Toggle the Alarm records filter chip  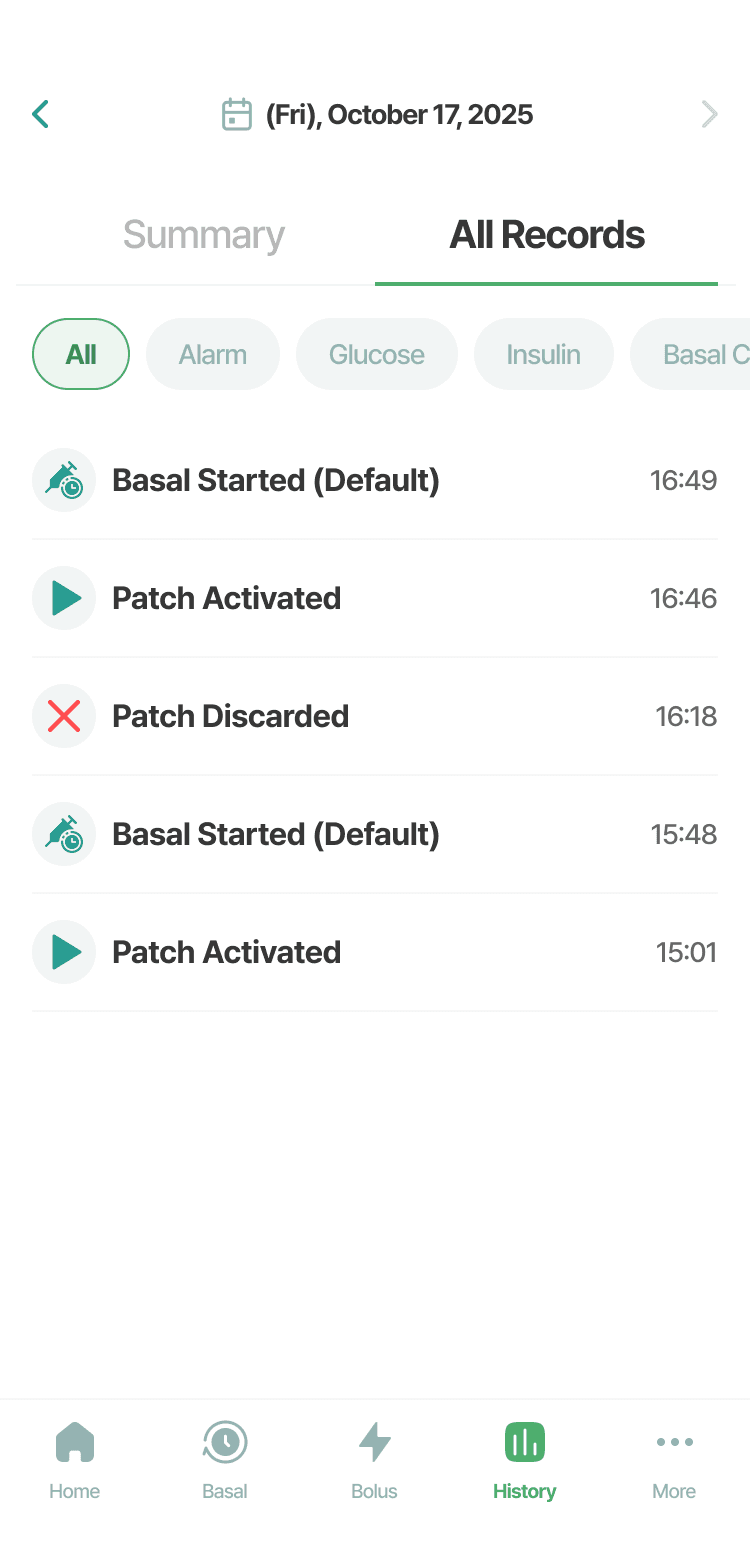(213, 354)
